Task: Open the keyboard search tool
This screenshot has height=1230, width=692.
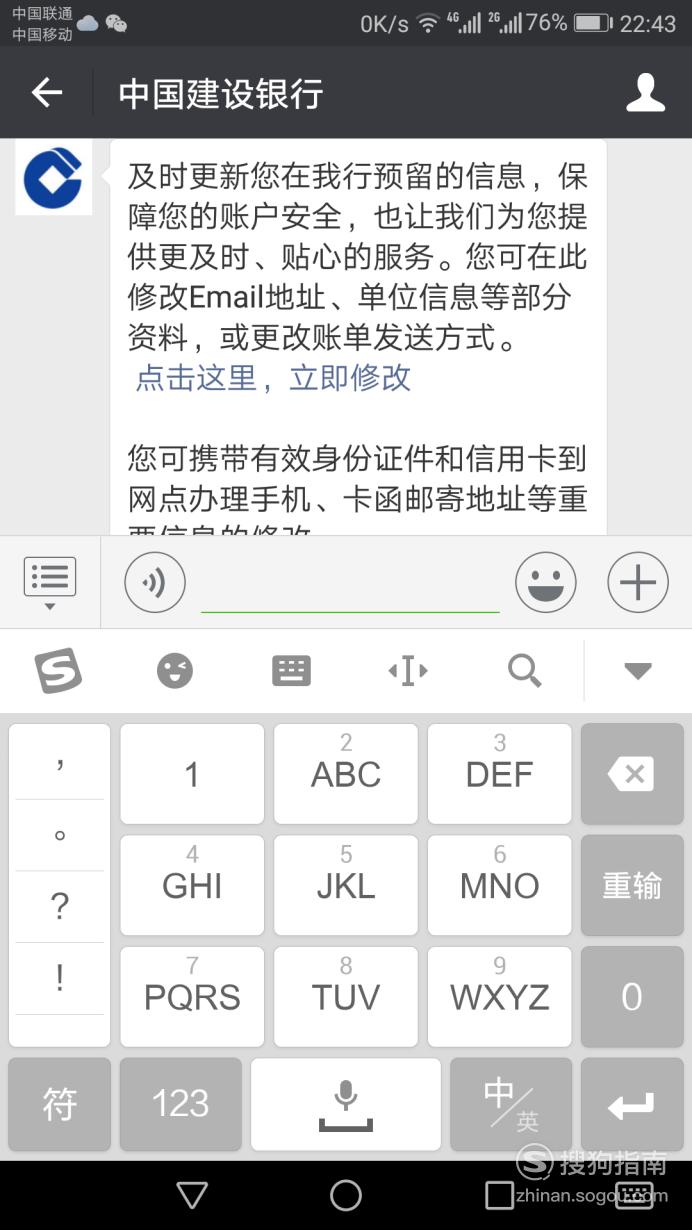Action: pyautogui.click(x=524, y=671)
